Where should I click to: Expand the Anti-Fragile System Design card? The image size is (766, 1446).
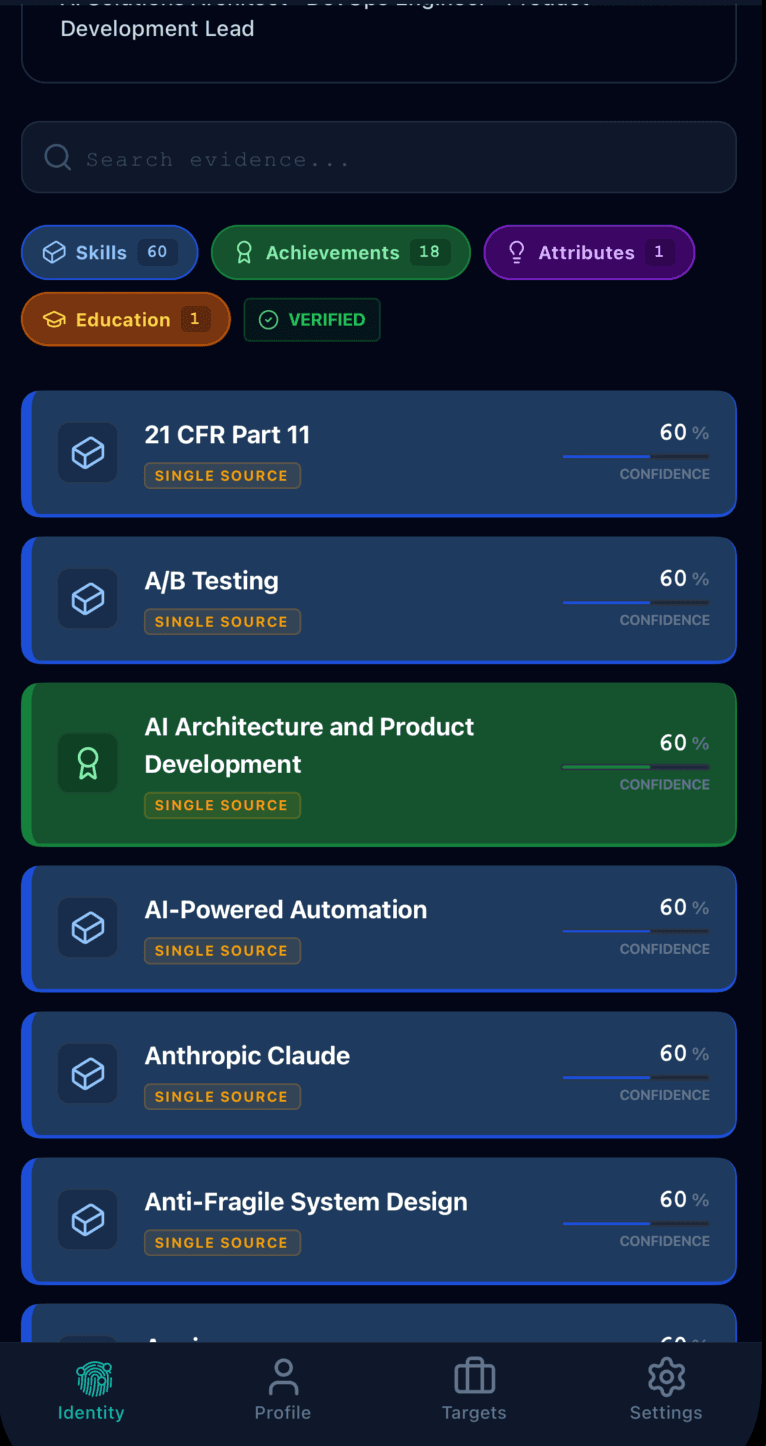tap(378, 1220)
